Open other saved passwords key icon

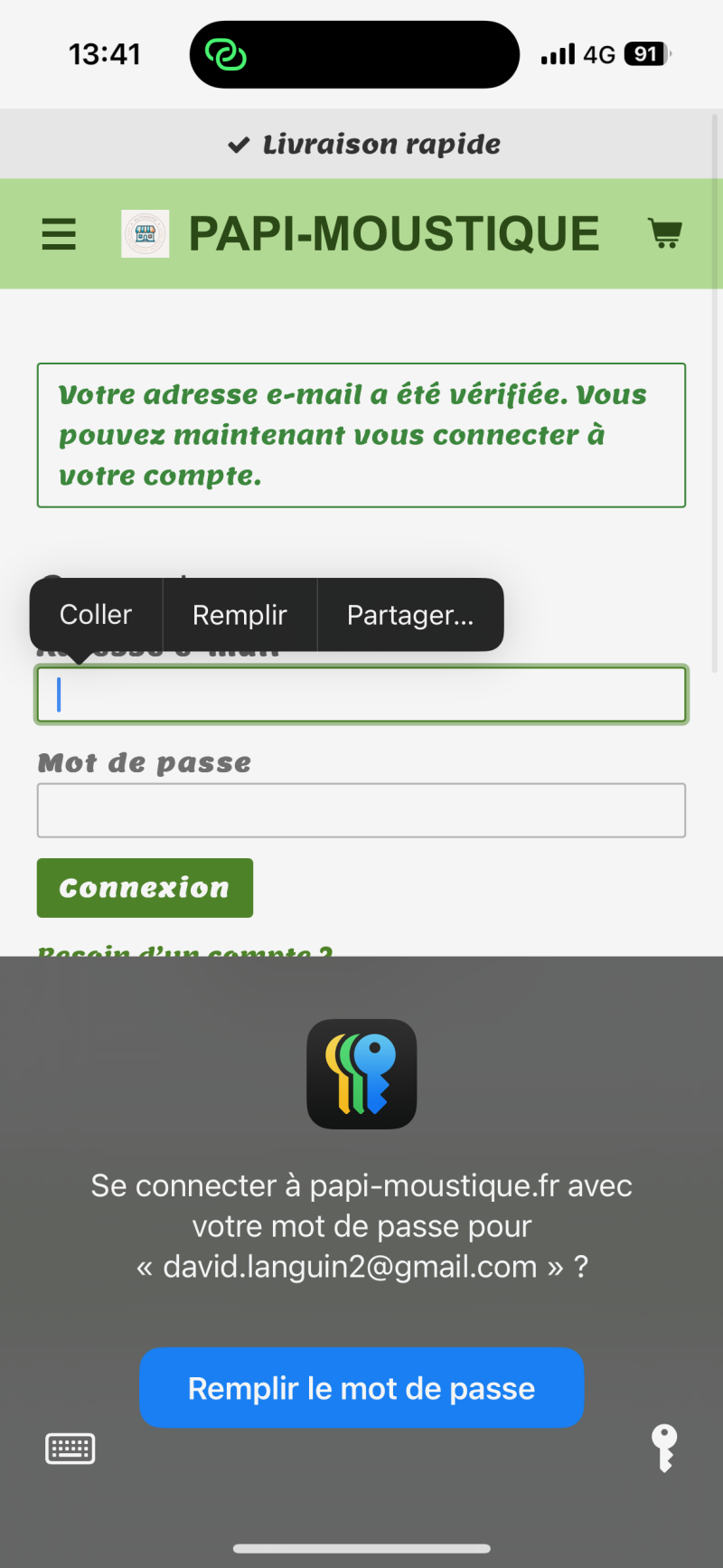[664, 1448]
